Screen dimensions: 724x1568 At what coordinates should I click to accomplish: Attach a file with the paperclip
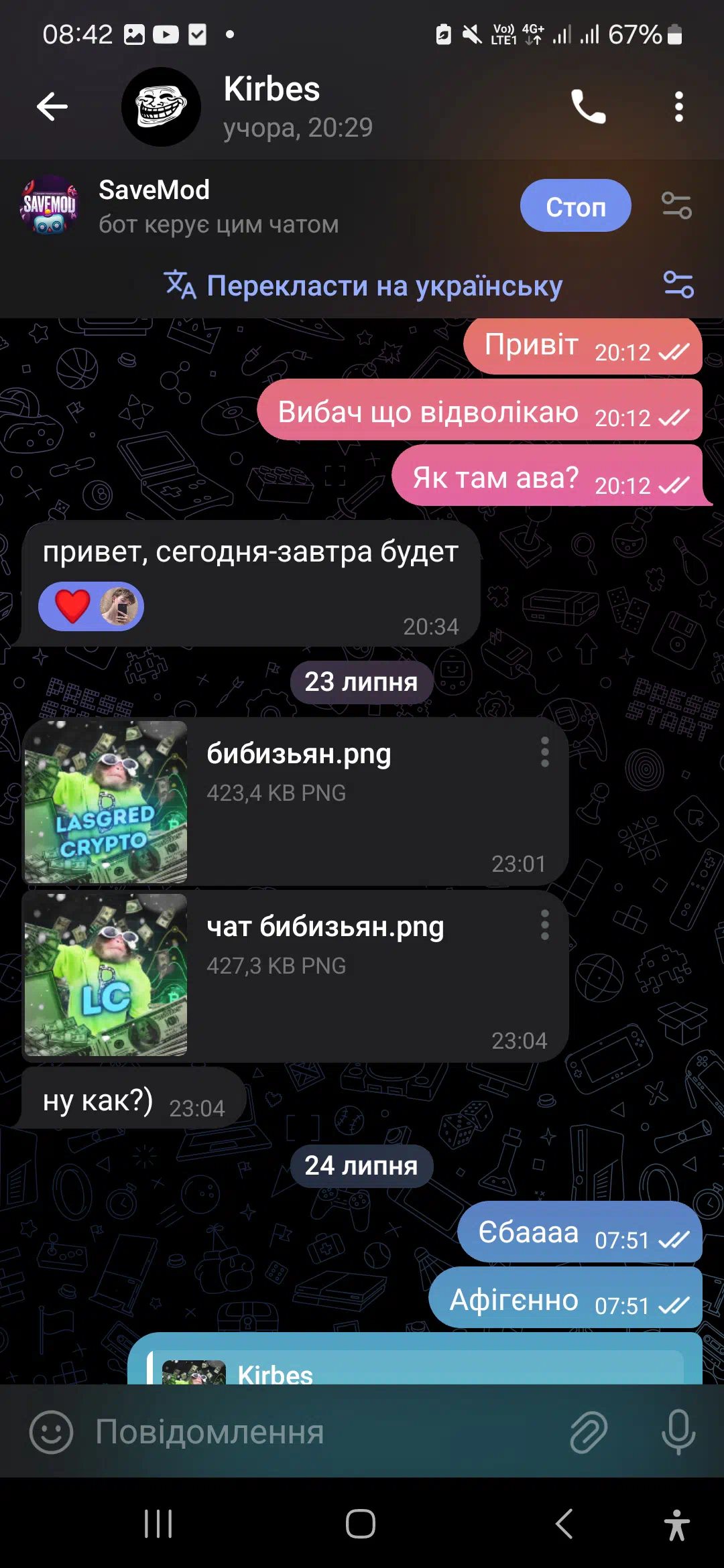point(589,1432)
